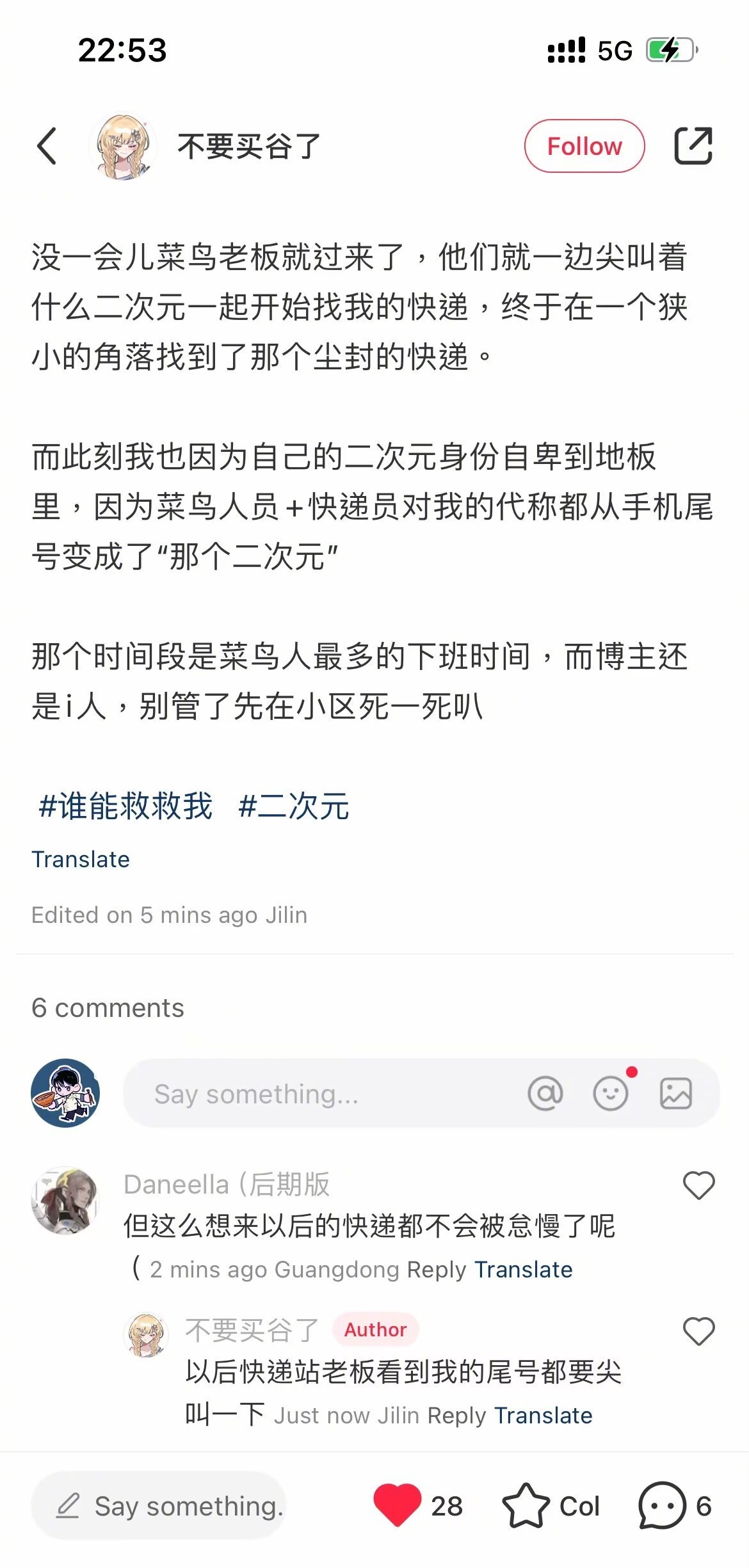
Task: Go back with the top-left arrow
Action: [x=47, y=146]
